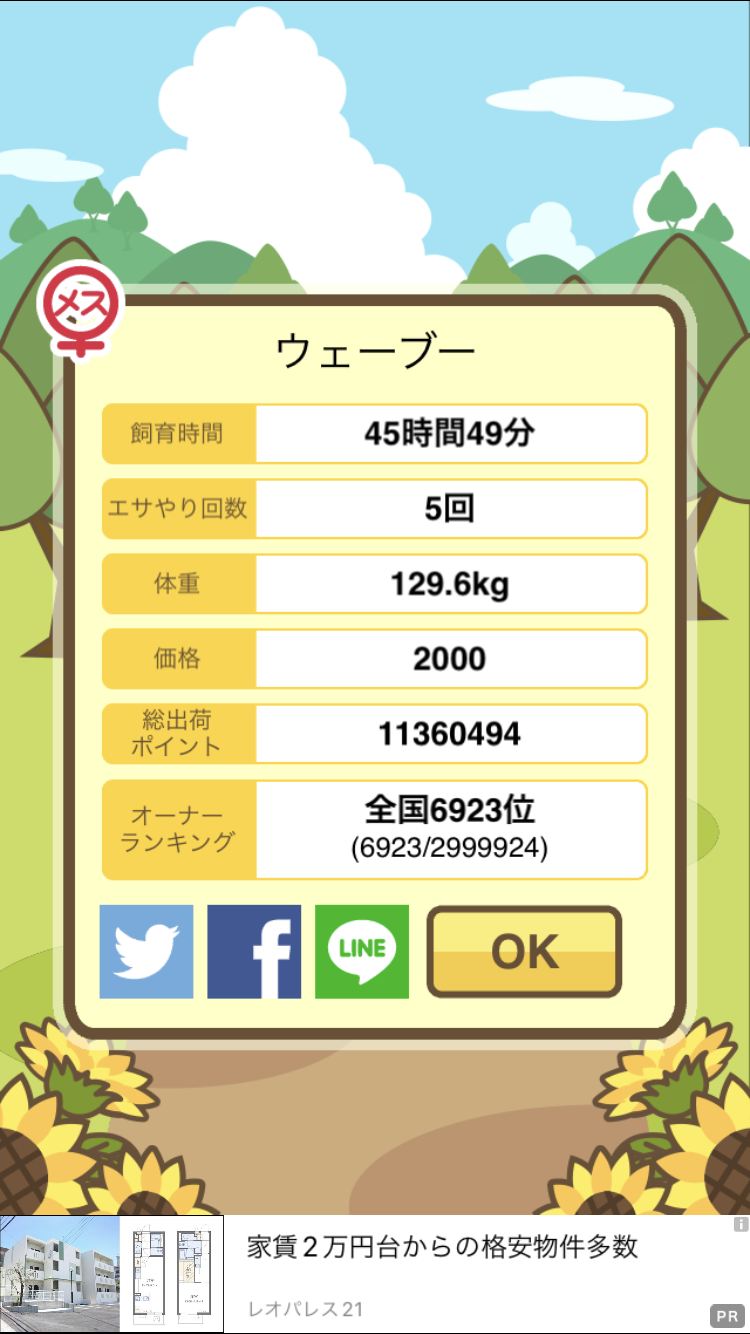The image size is (750, 1334).
Task: Confirm the dialog with OK
Action: [524, 952]
